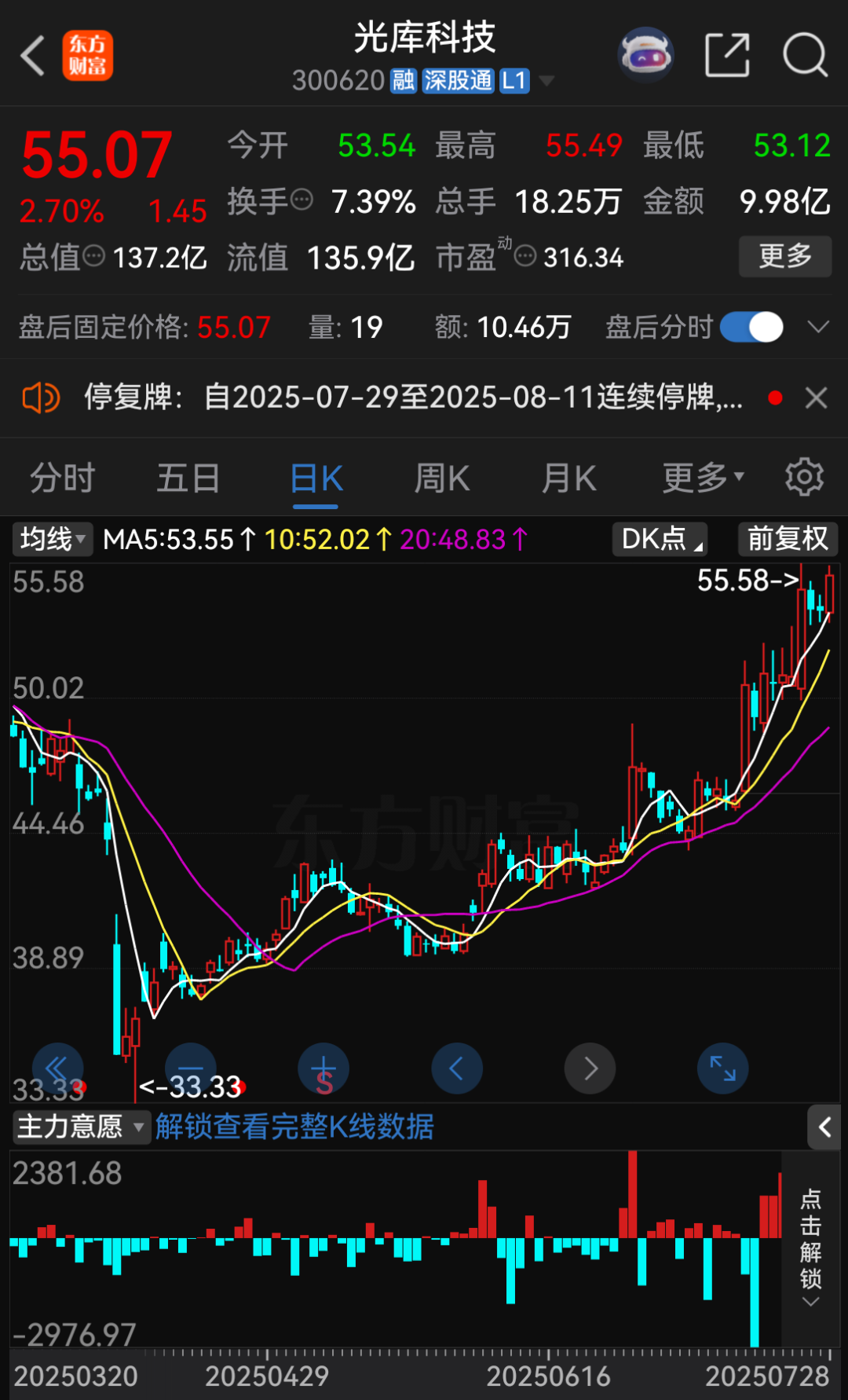Screen dimensions: 848x1400
Task: Switch to the 分时 tab
Action: (62, 478)
